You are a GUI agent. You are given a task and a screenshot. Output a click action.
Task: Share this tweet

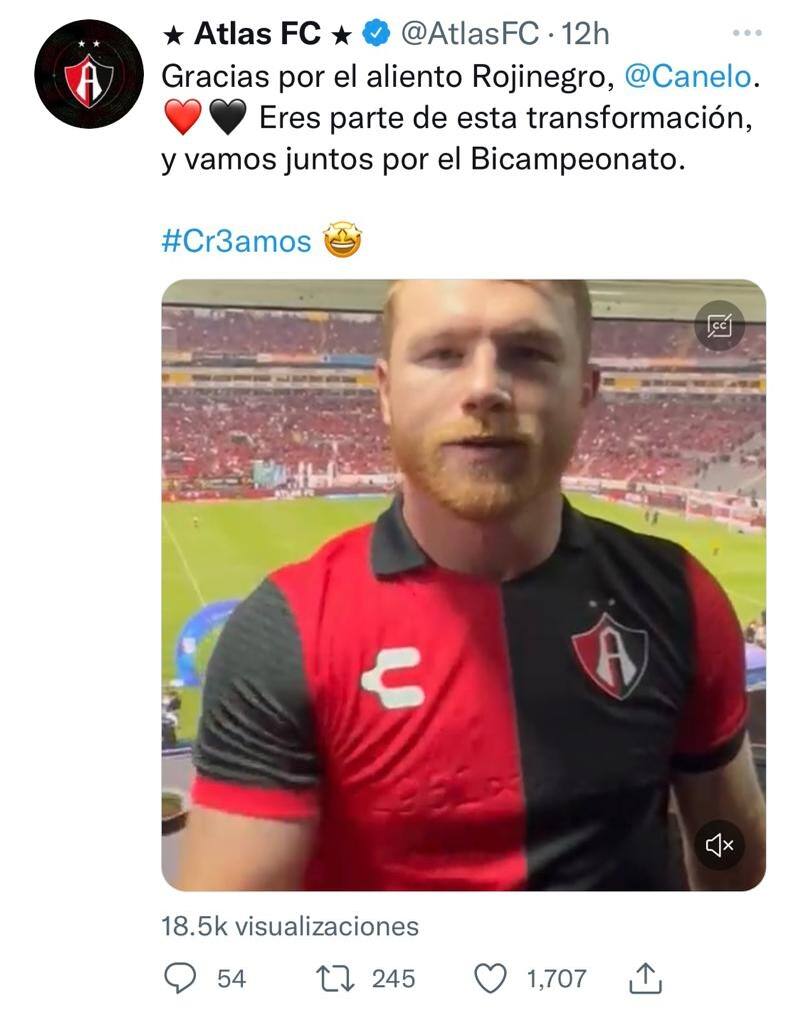pos(646,978)
